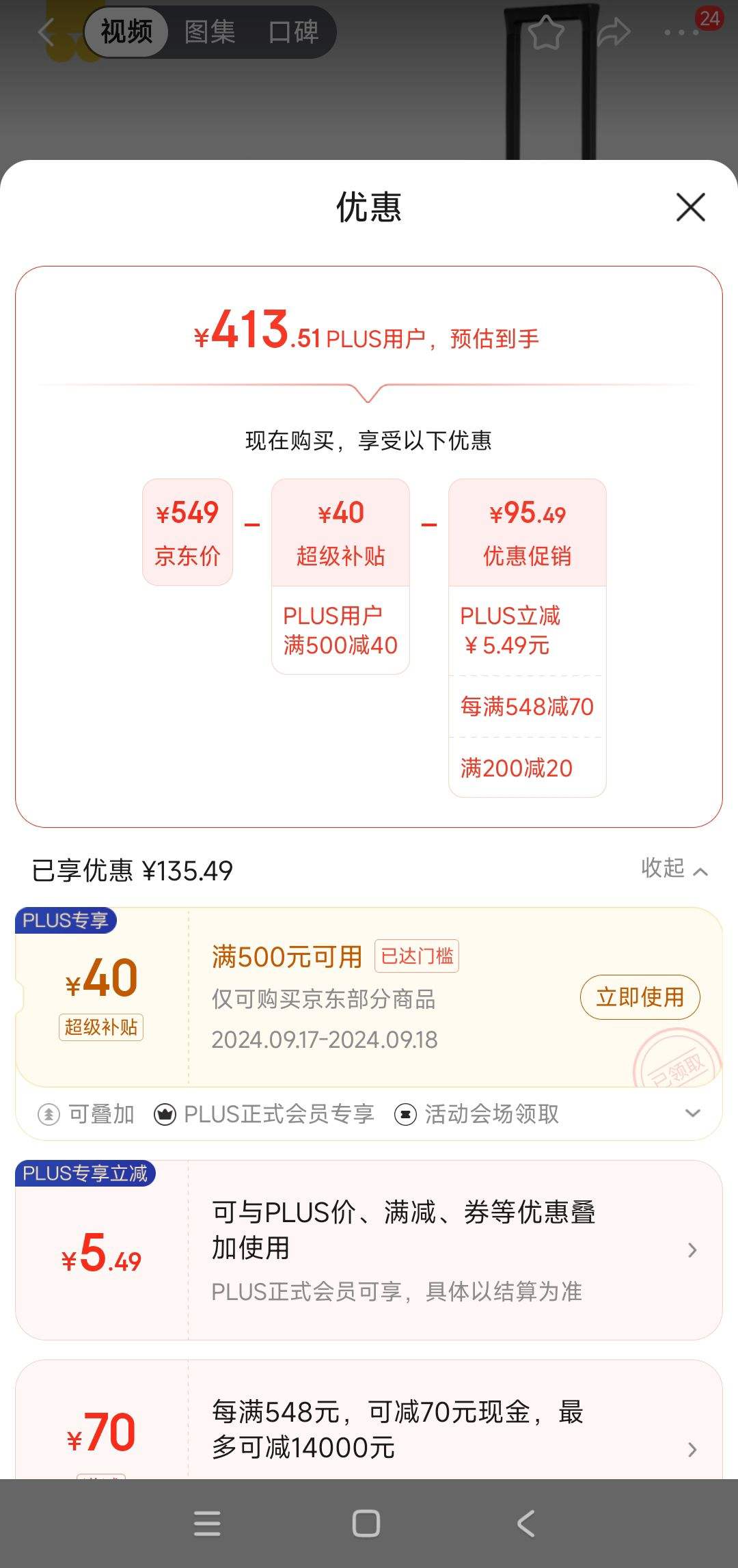Open the 每满548元减70 promotion details
The height and width of the screenshot is (1568, 738).
coord(692,1449)
